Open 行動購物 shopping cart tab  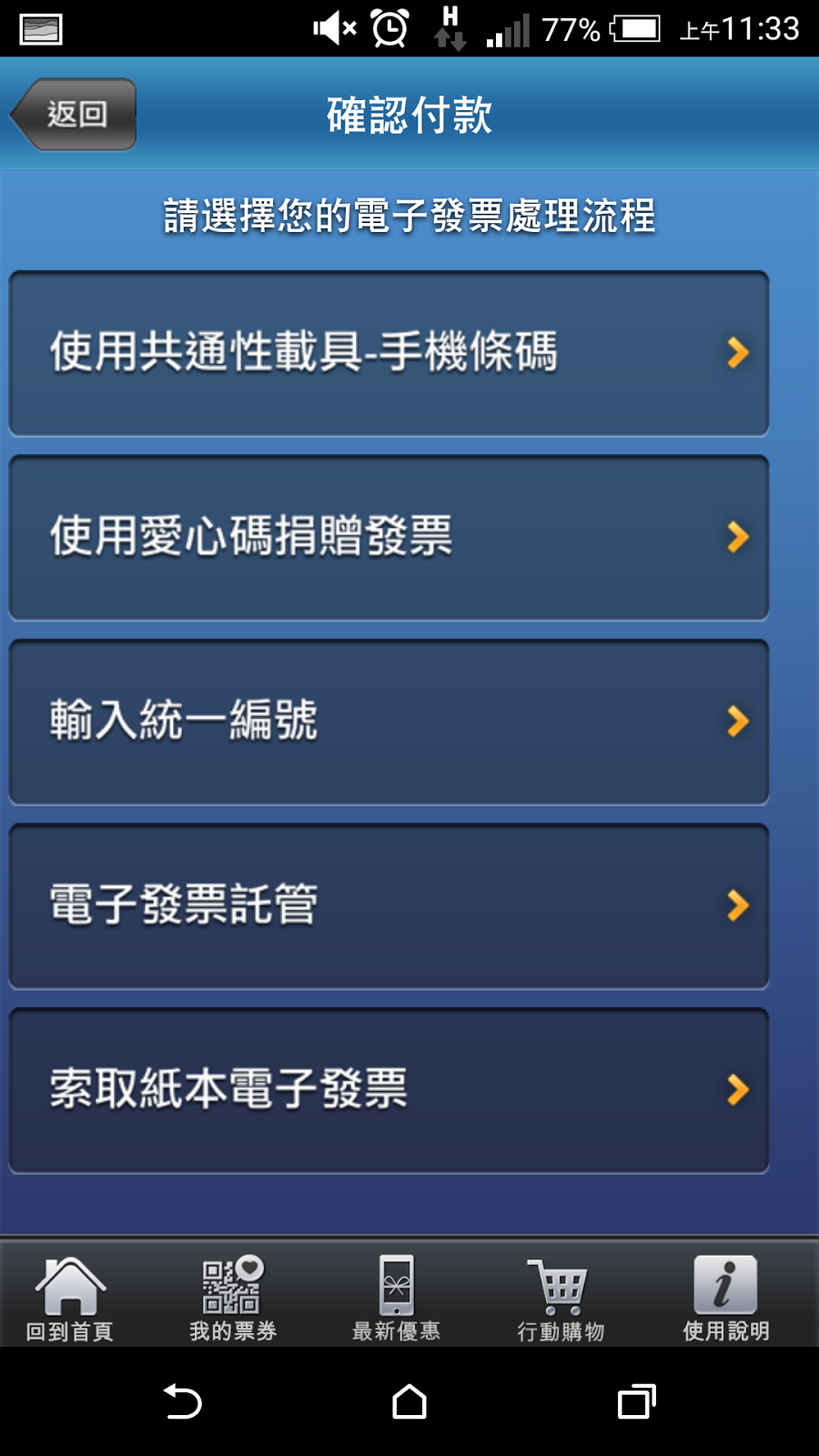[561, 1299]
